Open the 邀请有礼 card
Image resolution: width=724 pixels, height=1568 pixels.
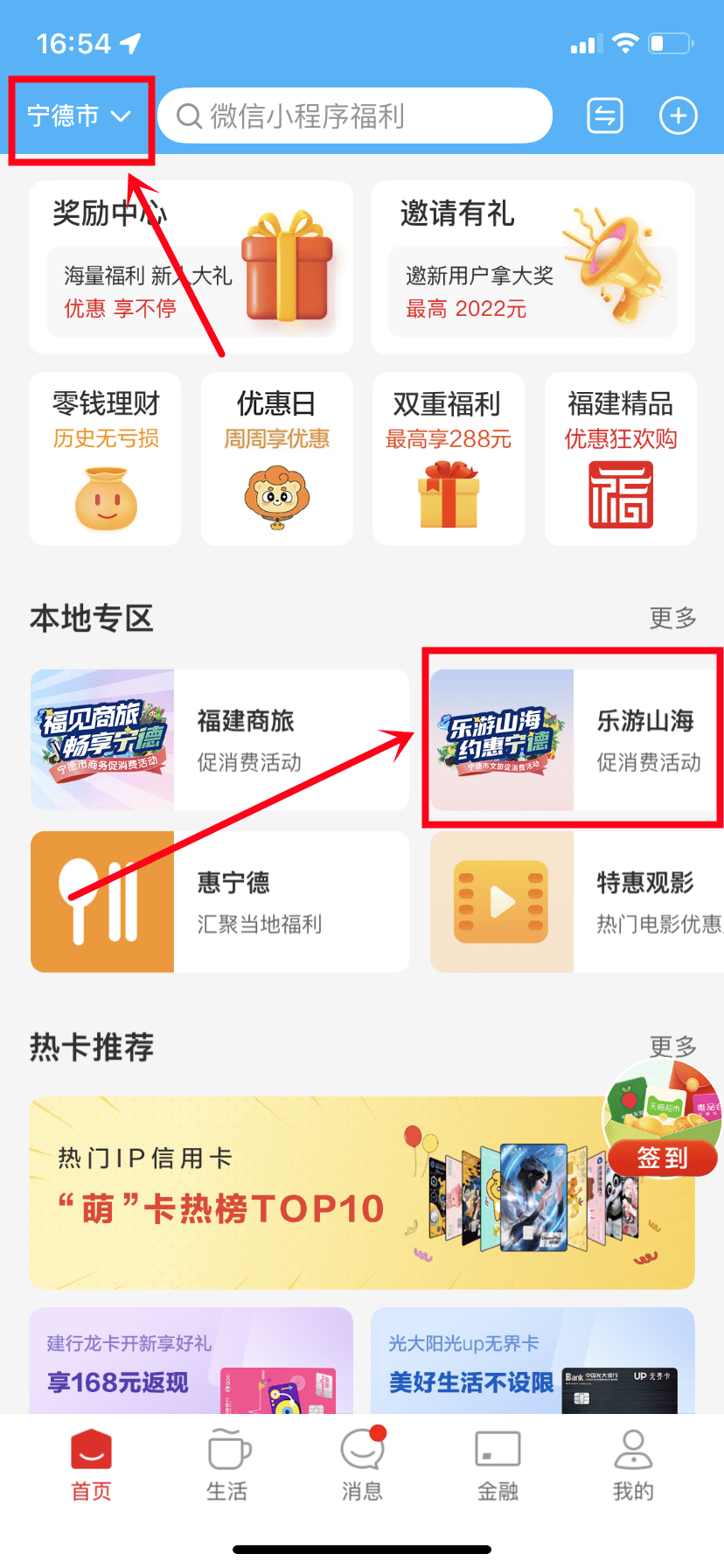pyautogui.click(x=533, y=268)
